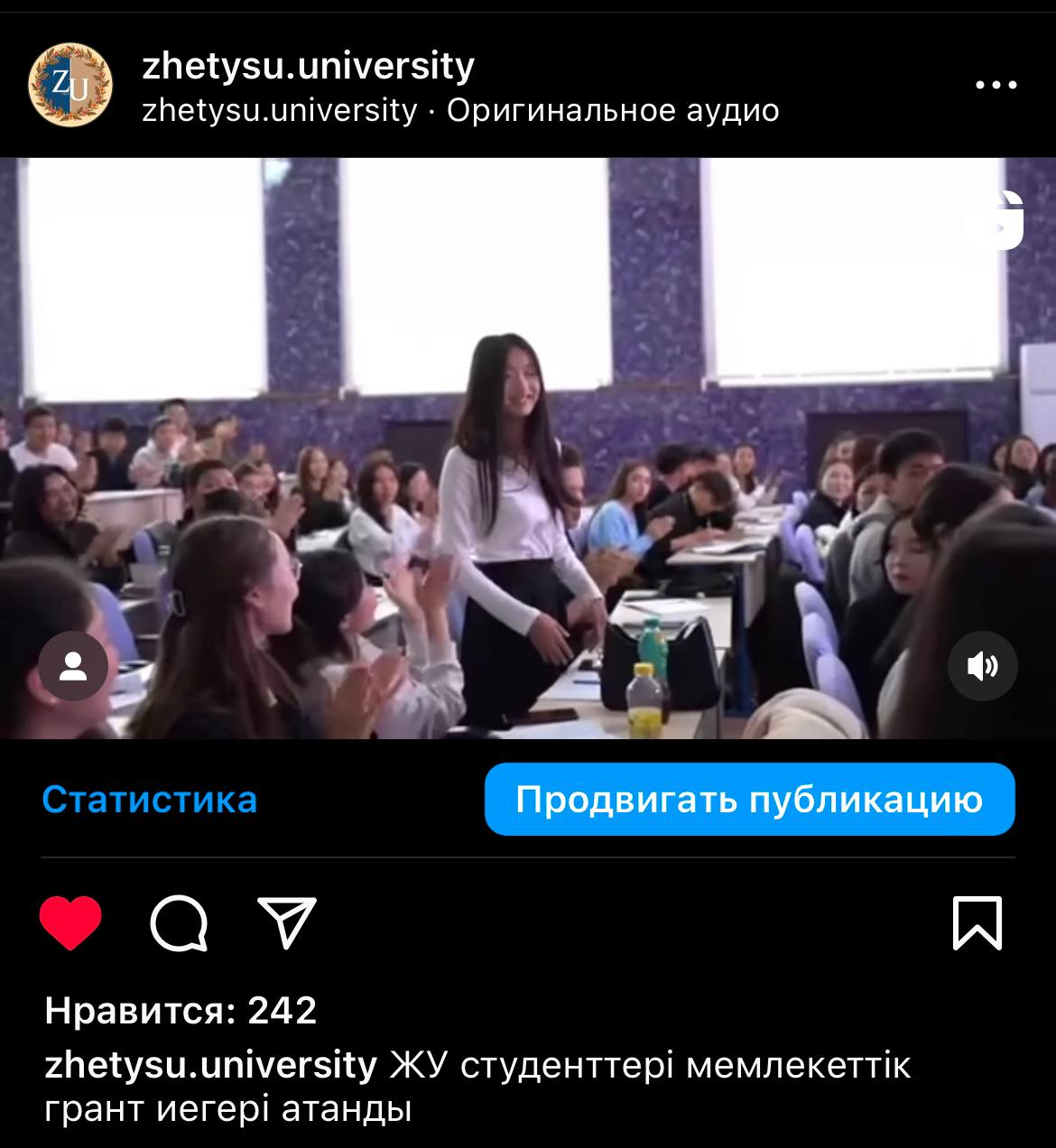1056x1148 pixels.
Task: Open the Оригинальное аудио audio link
Action: 612,111
